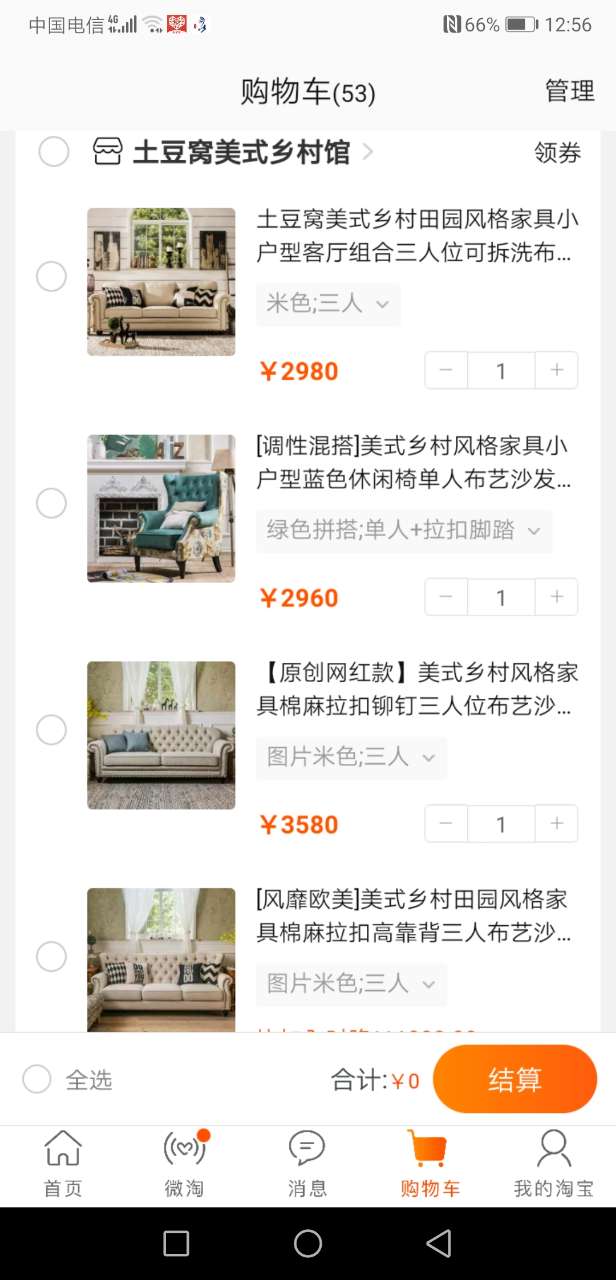
Task: Select the ¥2960 blue armchair item
Action: point(51,503)
